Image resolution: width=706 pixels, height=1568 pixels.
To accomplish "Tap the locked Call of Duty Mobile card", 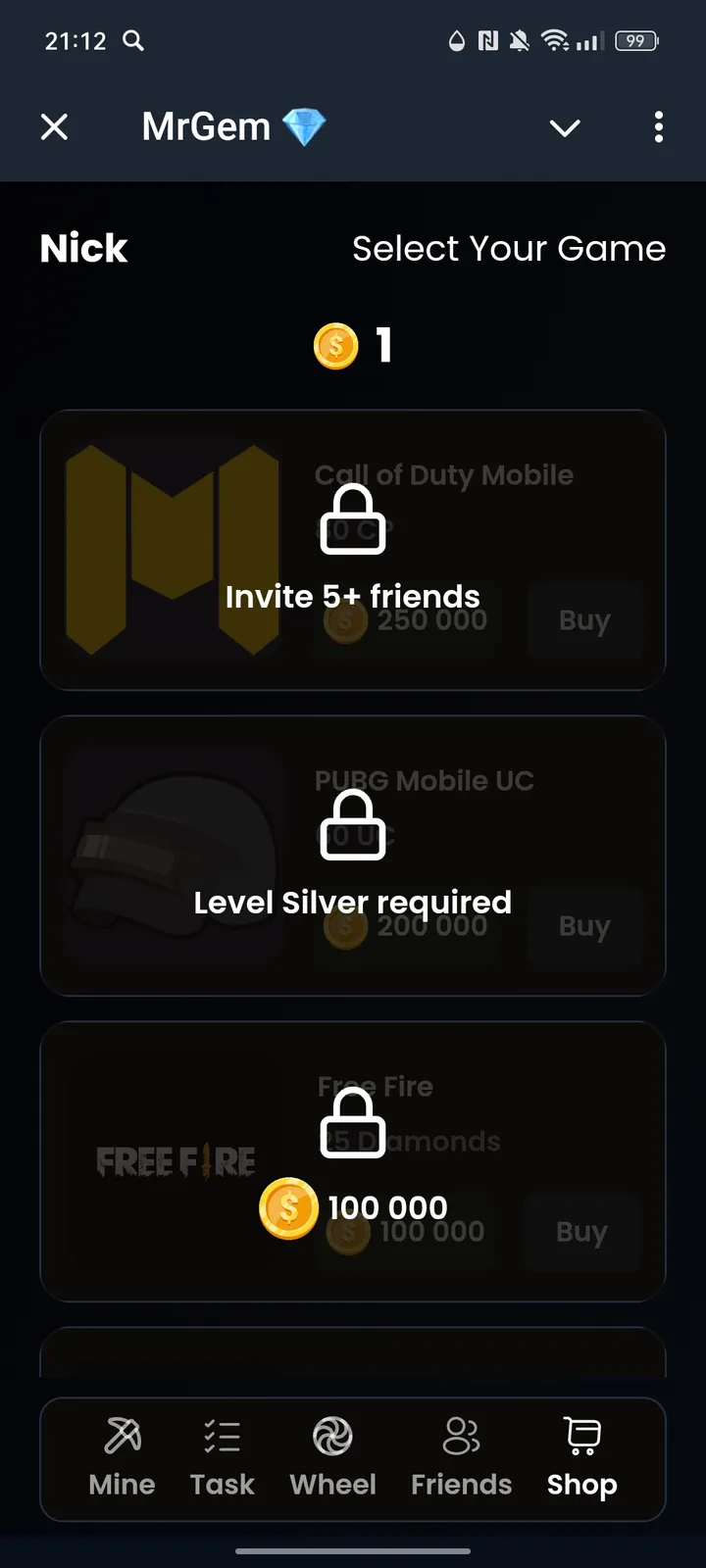I will coord(353,550).
